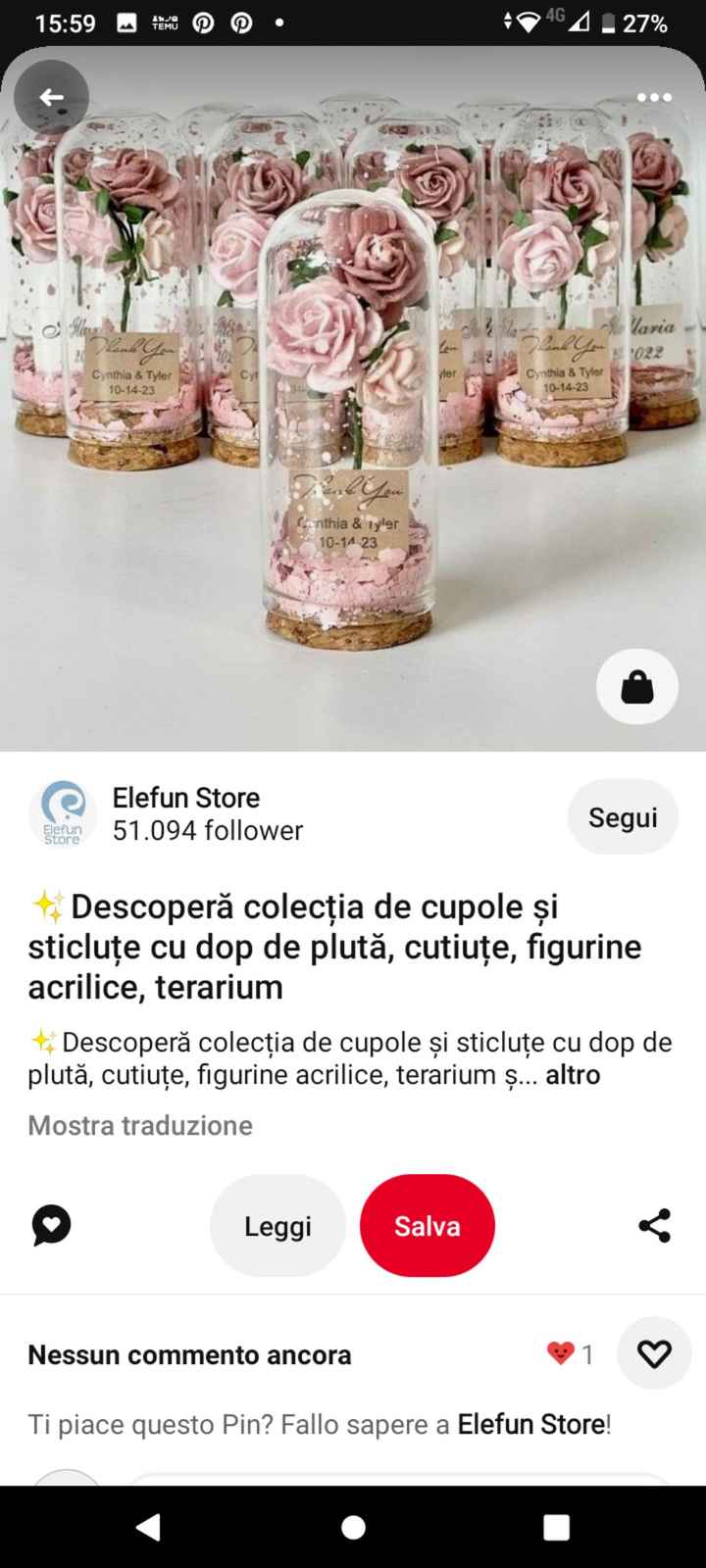The image size is (706, 1568).
Task: Toggle the heart outline to react
Action: point(653,1353)
